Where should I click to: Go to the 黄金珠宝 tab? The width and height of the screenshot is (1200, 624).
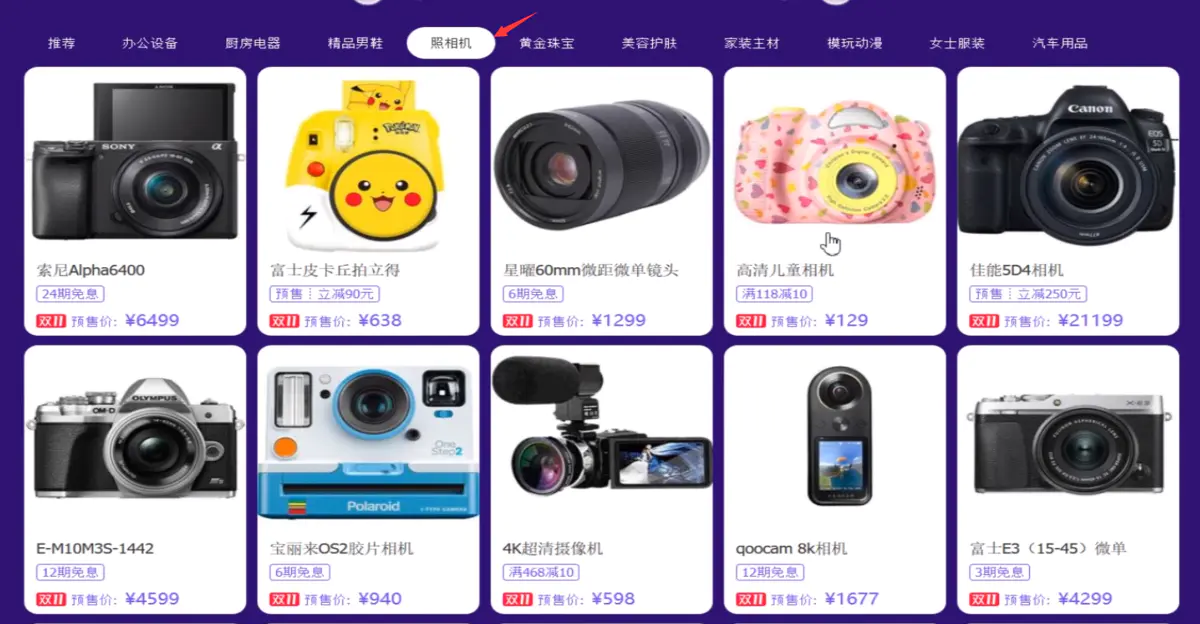point(547,43)
